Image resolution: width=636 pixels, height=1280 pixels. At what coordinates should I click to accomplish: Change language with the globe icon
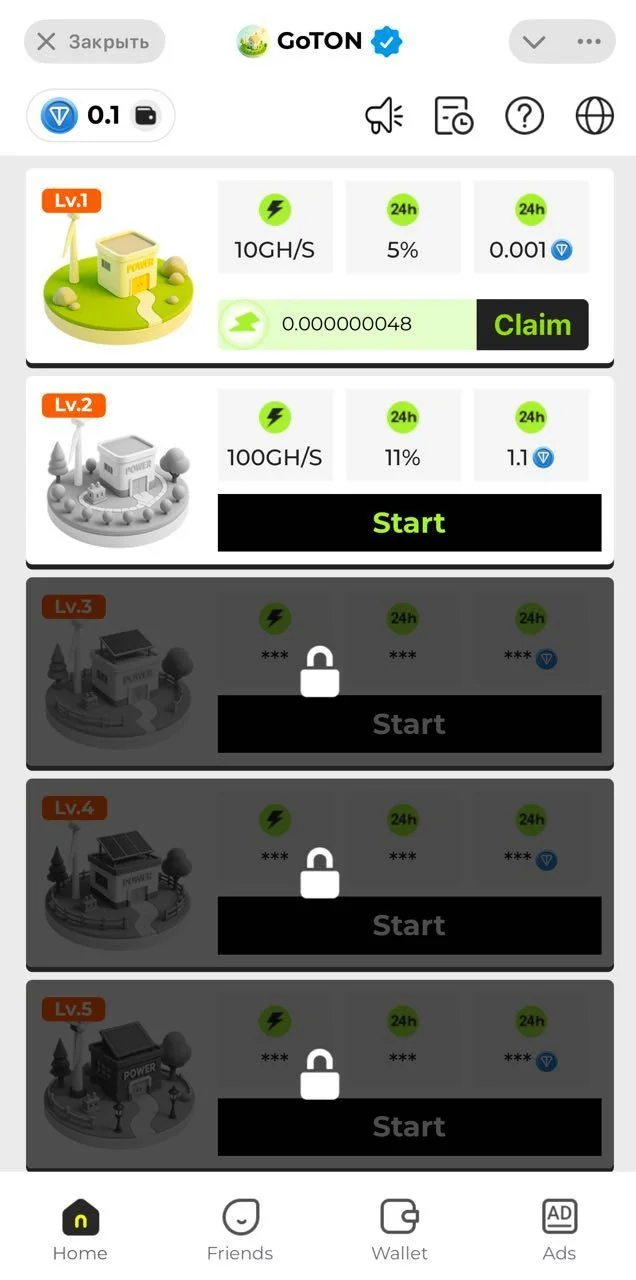(x=595, y=117)
